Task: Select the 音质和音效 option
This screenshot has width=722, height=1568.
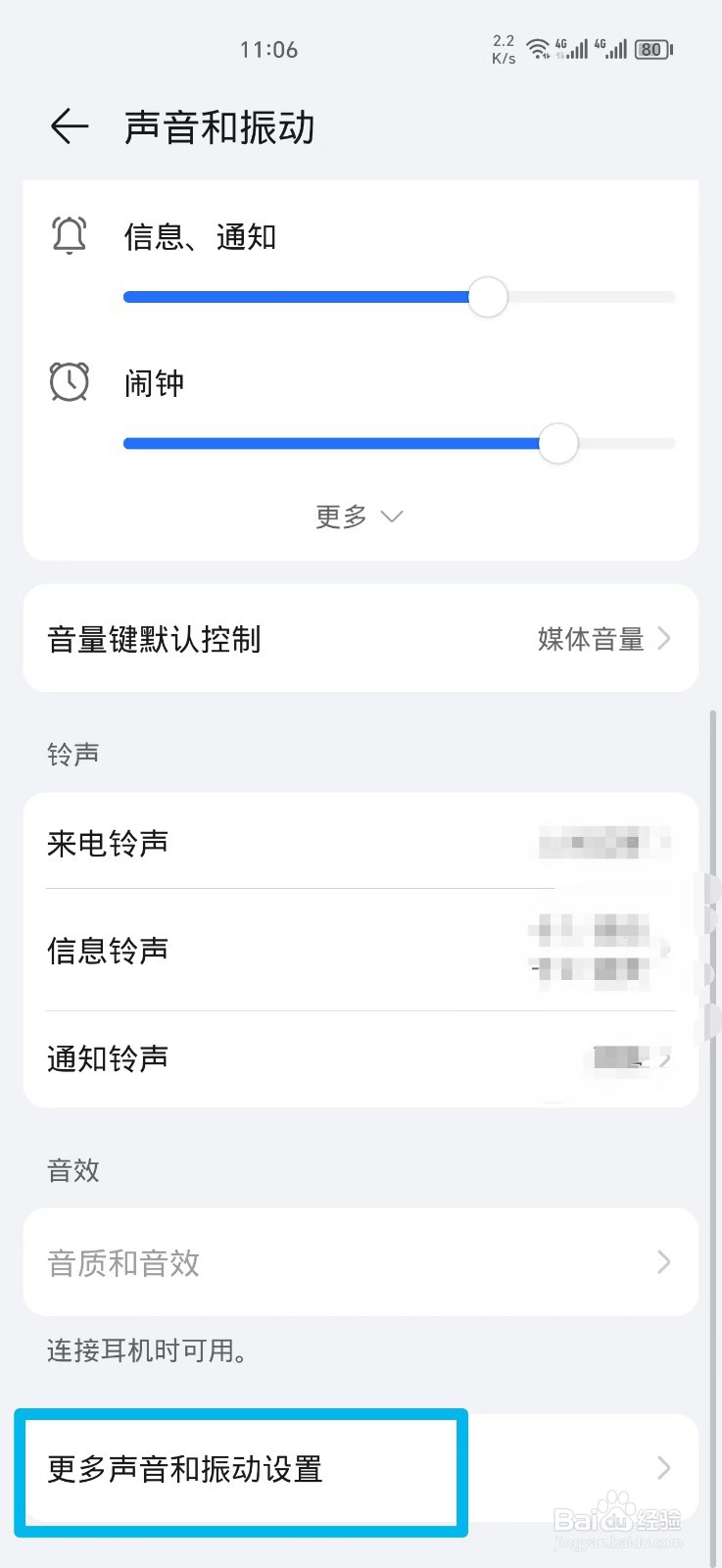Action: click(360, 1262)
